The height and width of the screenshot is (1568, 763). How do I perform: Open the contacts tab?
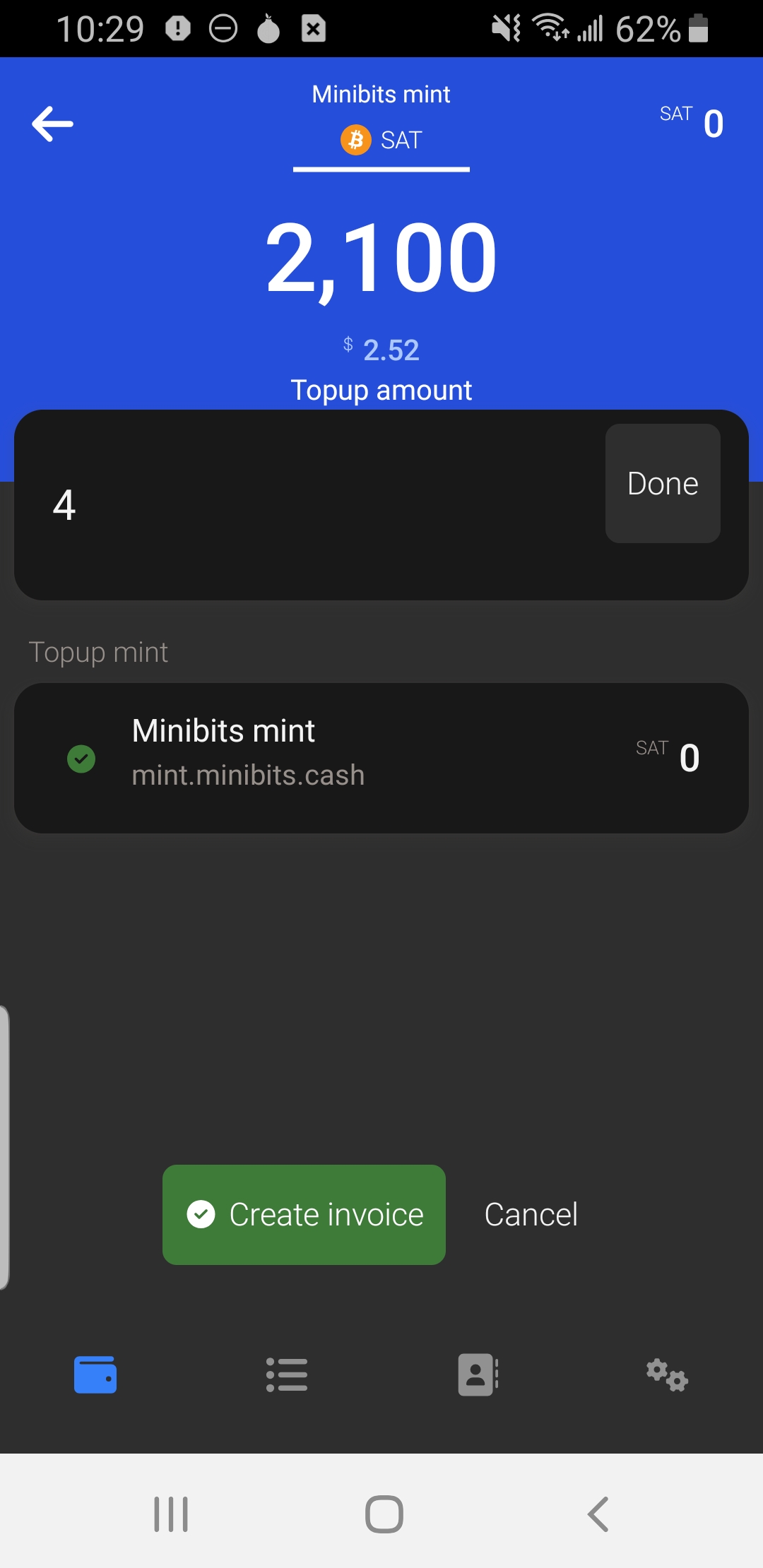478,1374
